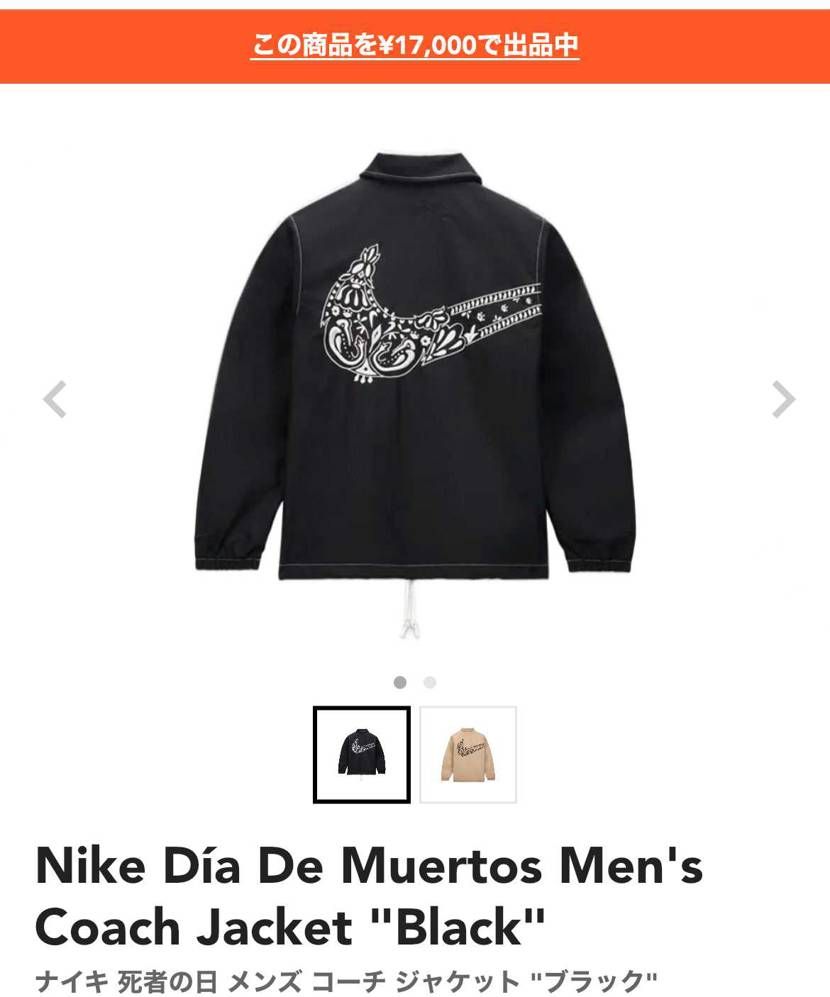The image size is (830, 997).
Task: Open the ¥17,000 listing banner link
Action: click(414, 46)
